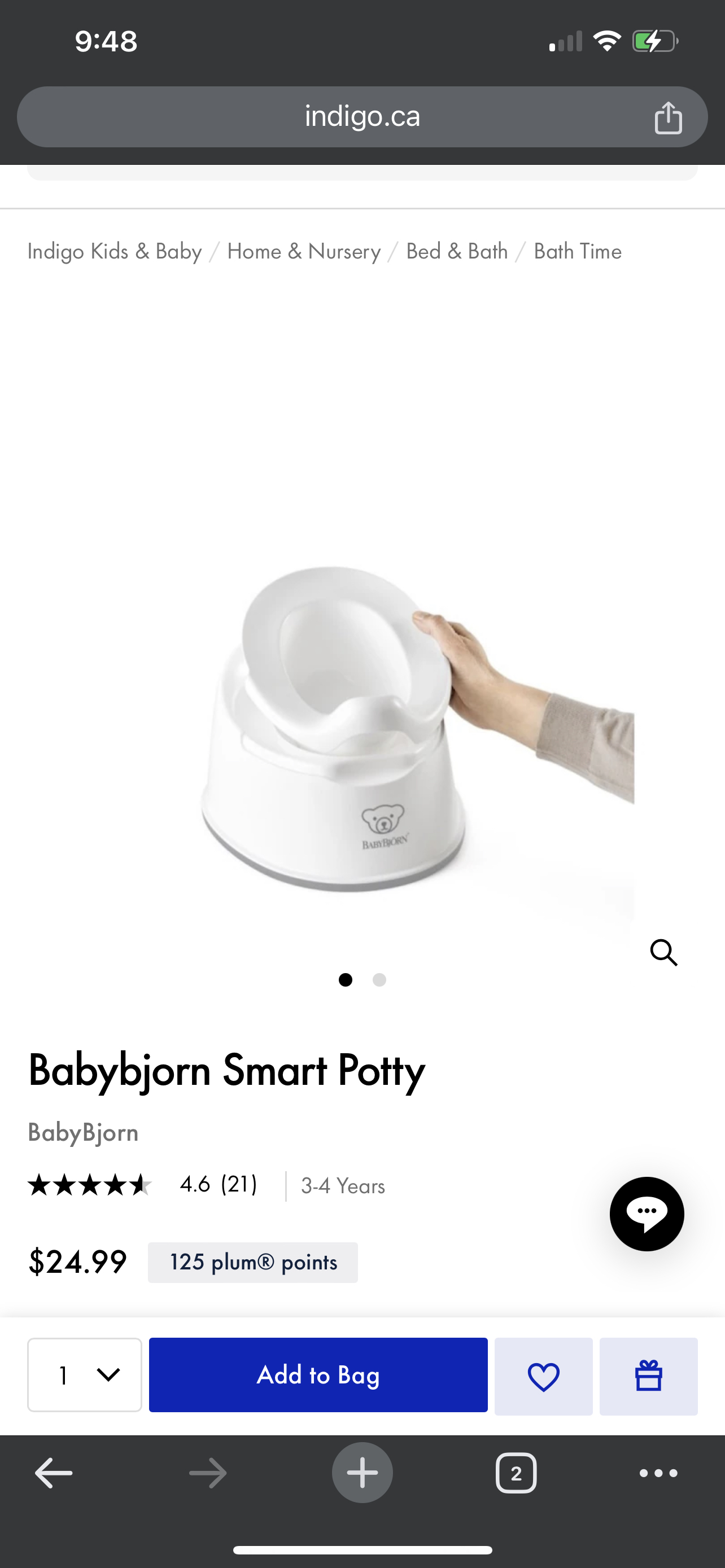Go to Home & Nursery category

coord(304,251)
